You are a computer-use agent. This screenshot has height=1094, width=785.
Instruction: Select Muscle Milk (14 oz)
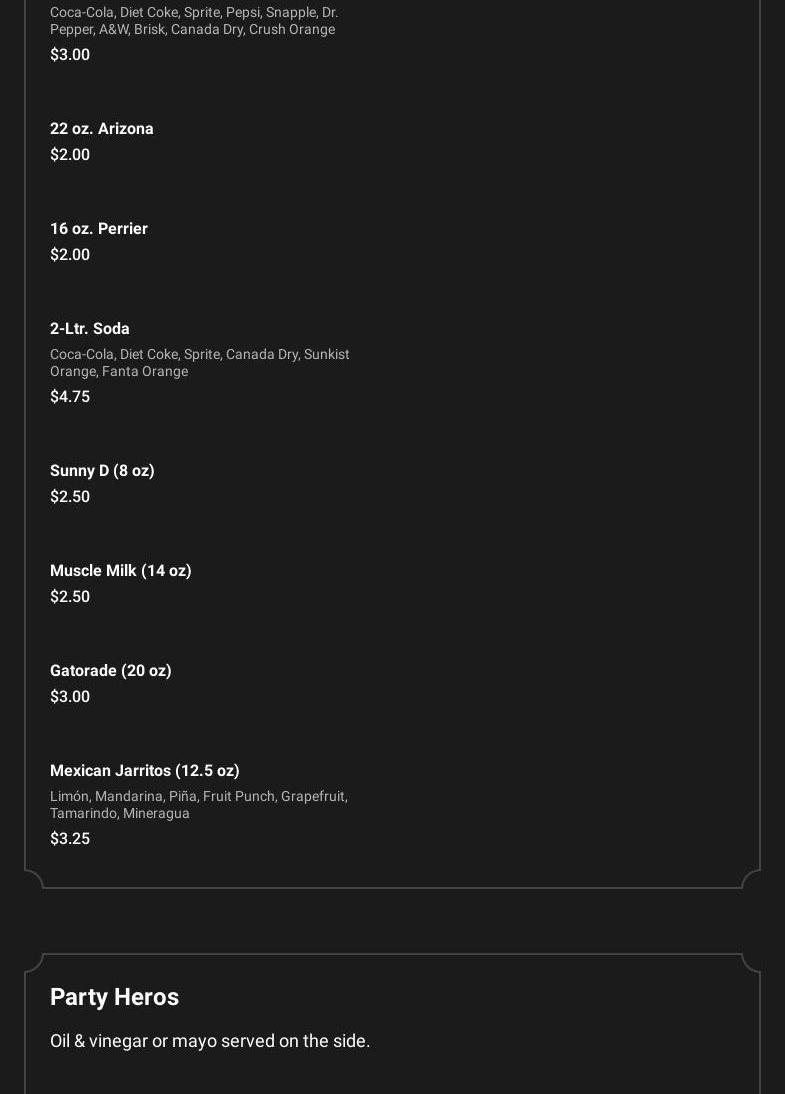pyautogui.click(x=121, y=571)
